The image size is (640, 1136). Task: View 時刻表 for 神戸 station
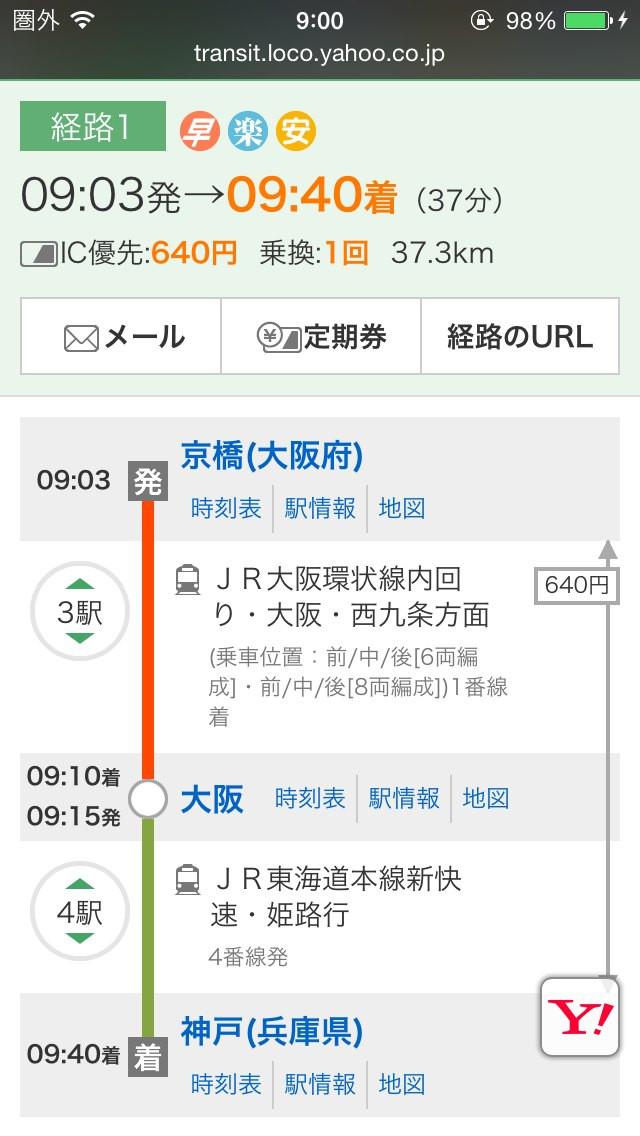click(x=225, y=1085)
